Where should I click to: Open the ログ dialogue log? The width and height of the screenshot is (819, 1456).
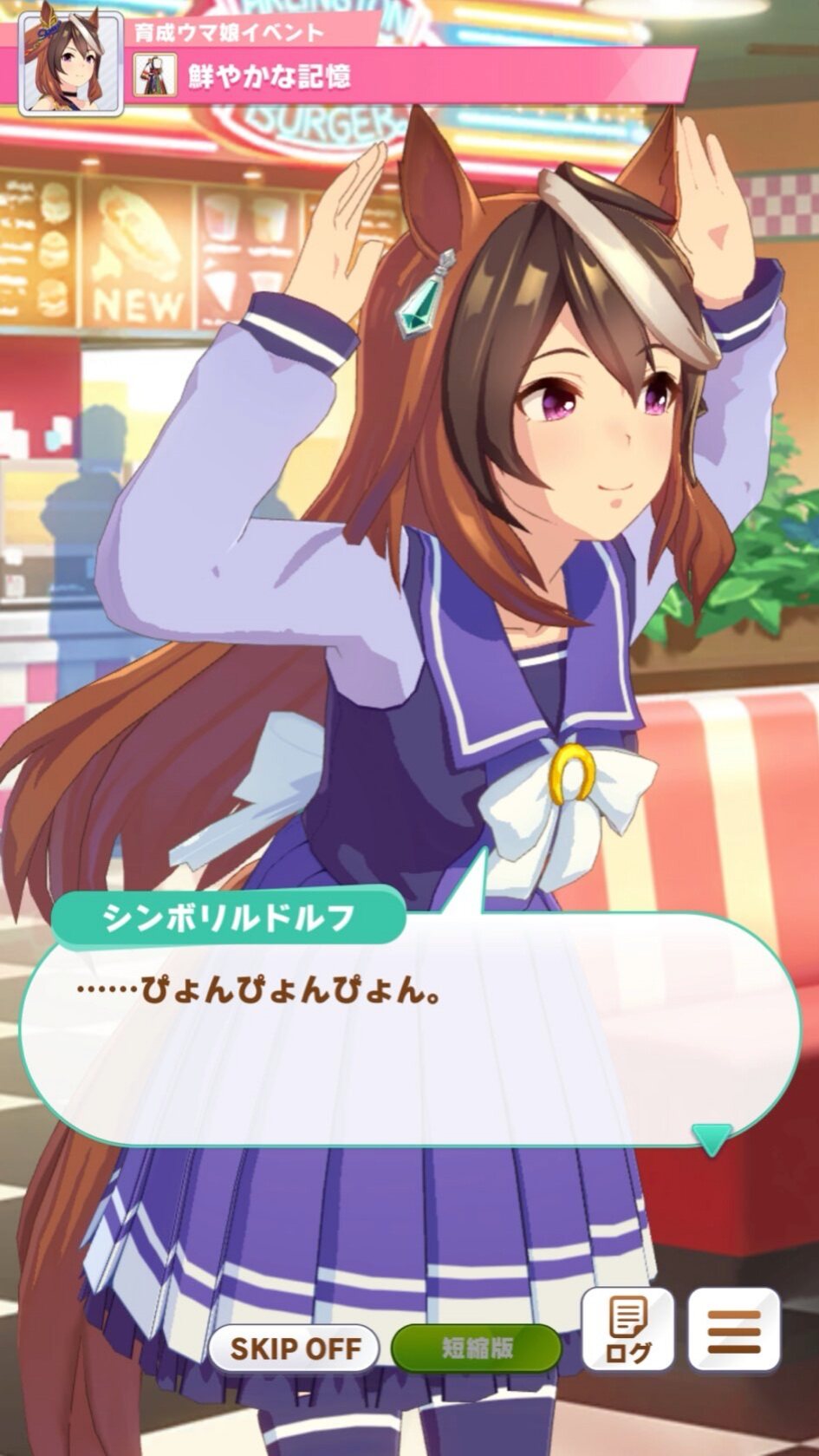pyautogui.click(x=627, y=1329)
